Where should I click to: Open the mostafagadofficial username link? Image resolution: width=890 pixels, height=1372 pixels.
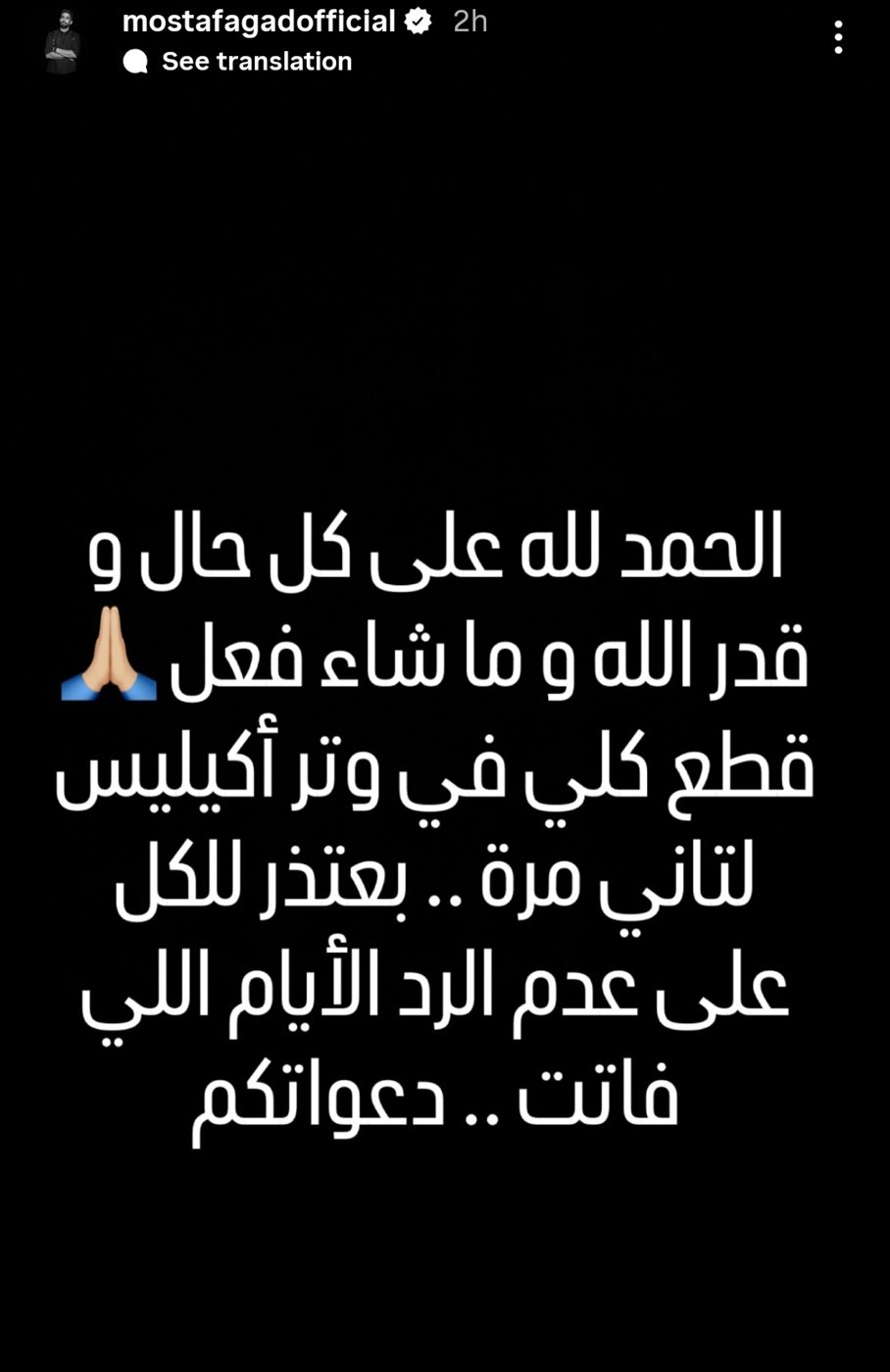(x=259, y=21)
